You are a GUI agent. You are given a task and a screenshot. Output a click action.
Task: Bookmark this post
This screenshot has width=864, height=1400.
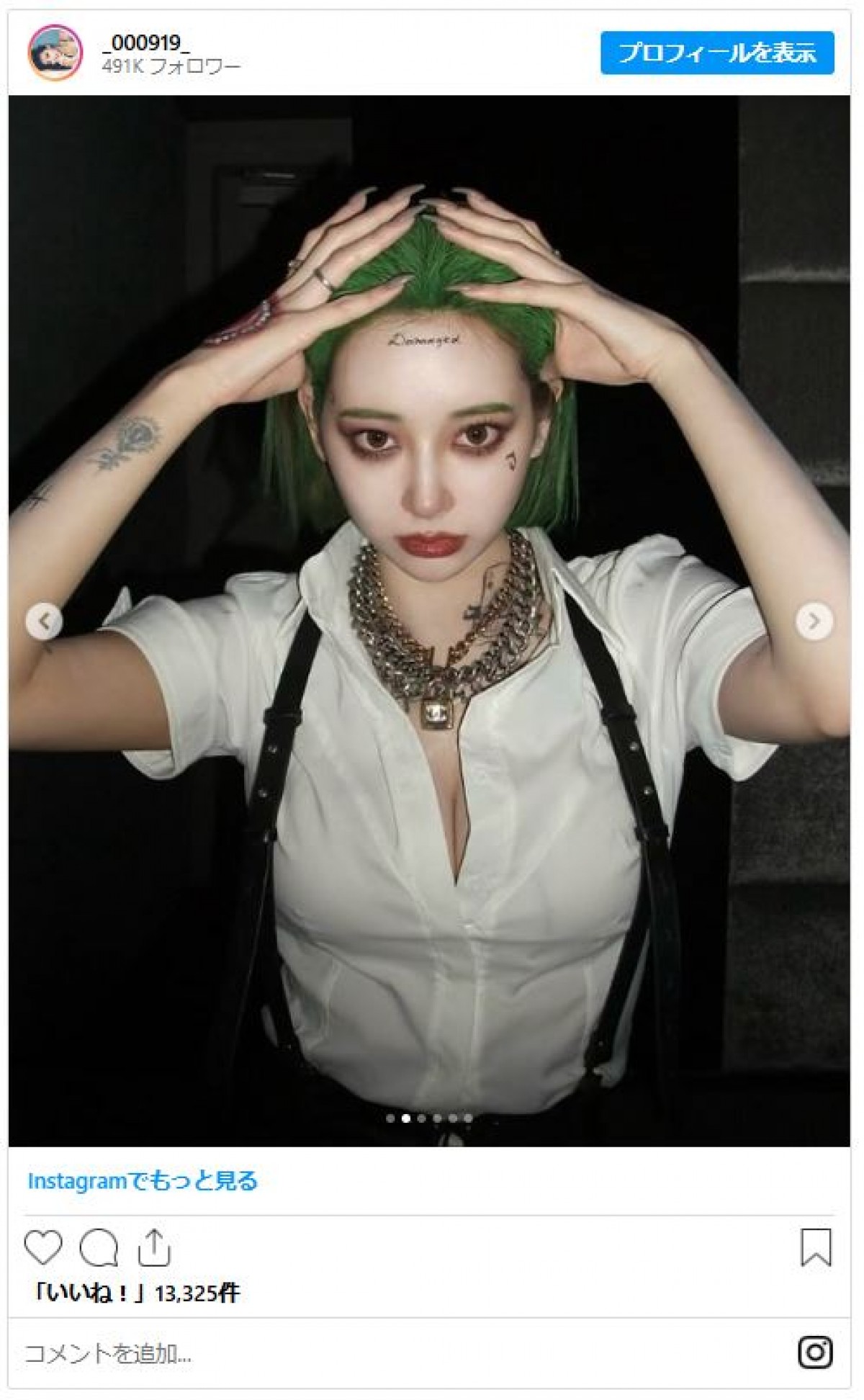816,1248
